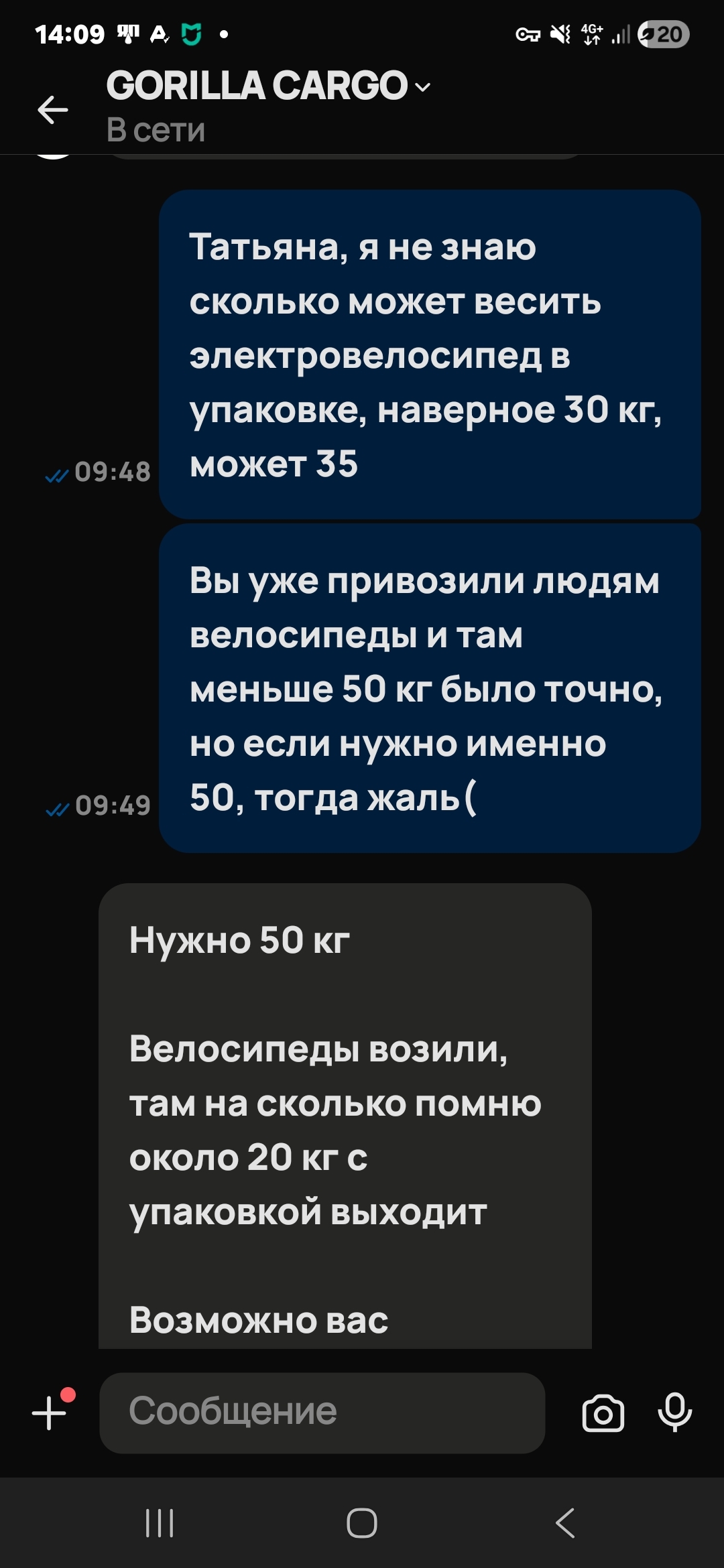Expand the GORILLA CARGO chat title dropdown

coord(422,87)
